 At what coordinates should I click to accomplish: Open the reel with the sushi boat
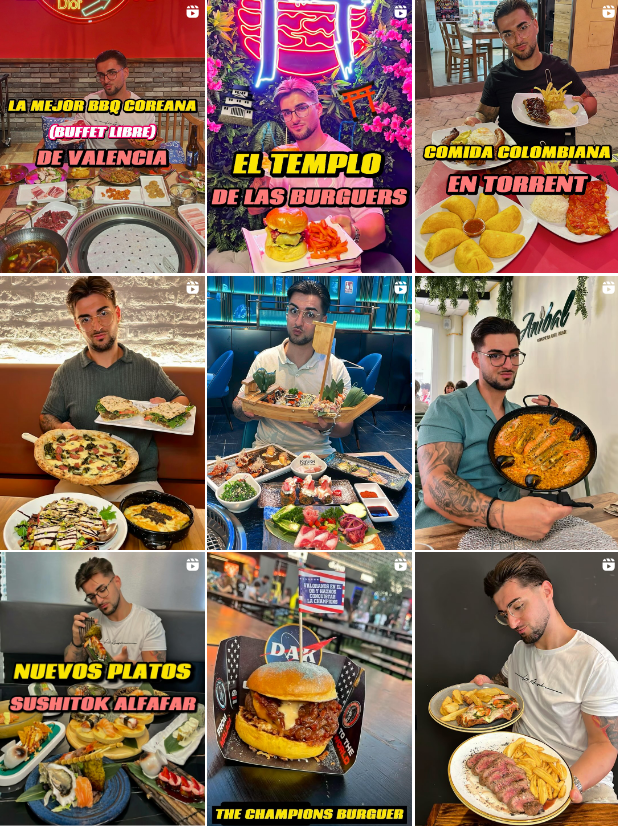pyautogui.click(x=309, y=412)
